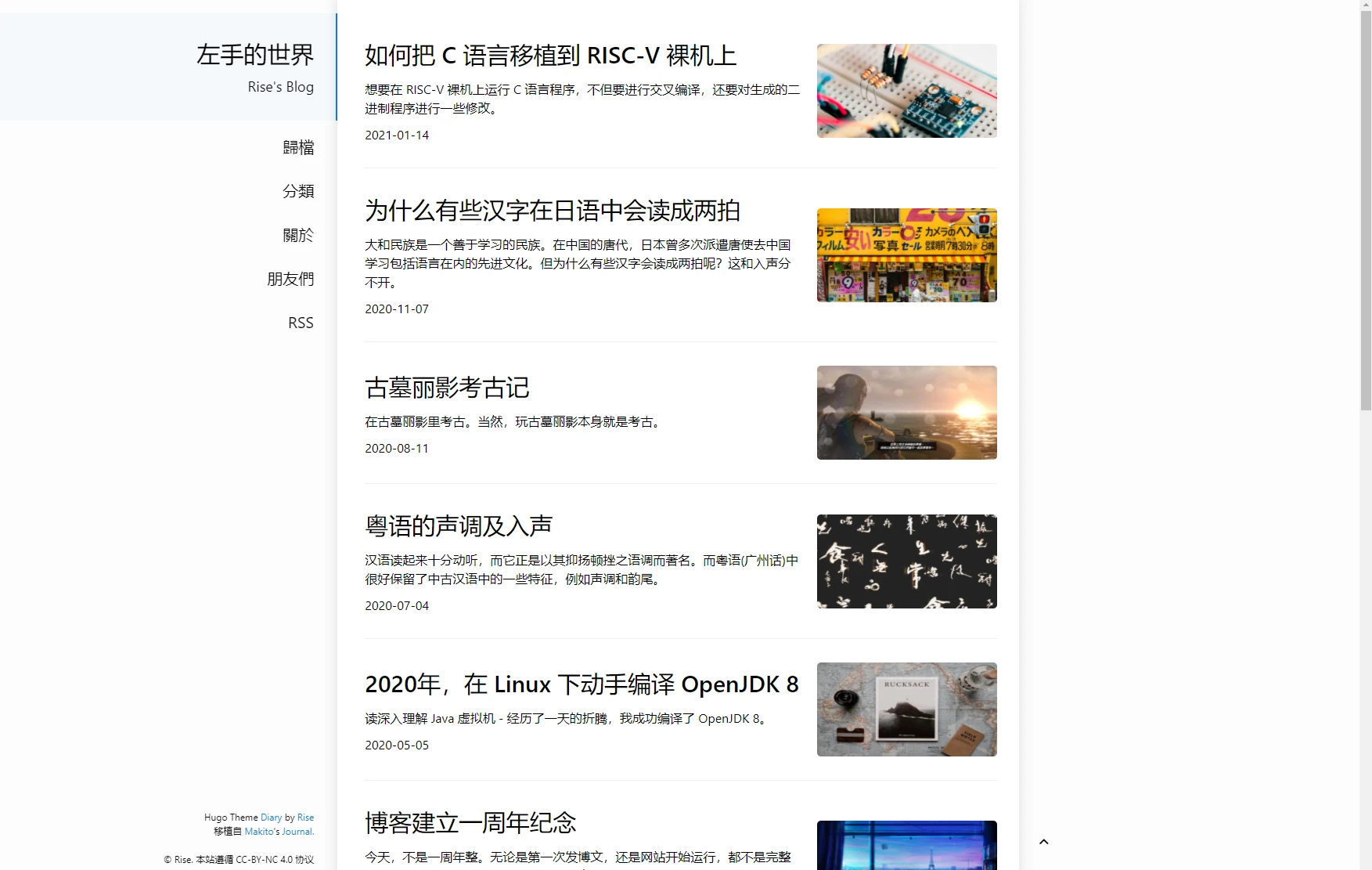Screen dimensions: 1372x870
Task: Open the 古墓丽影考古记 post
Action: 447,388
